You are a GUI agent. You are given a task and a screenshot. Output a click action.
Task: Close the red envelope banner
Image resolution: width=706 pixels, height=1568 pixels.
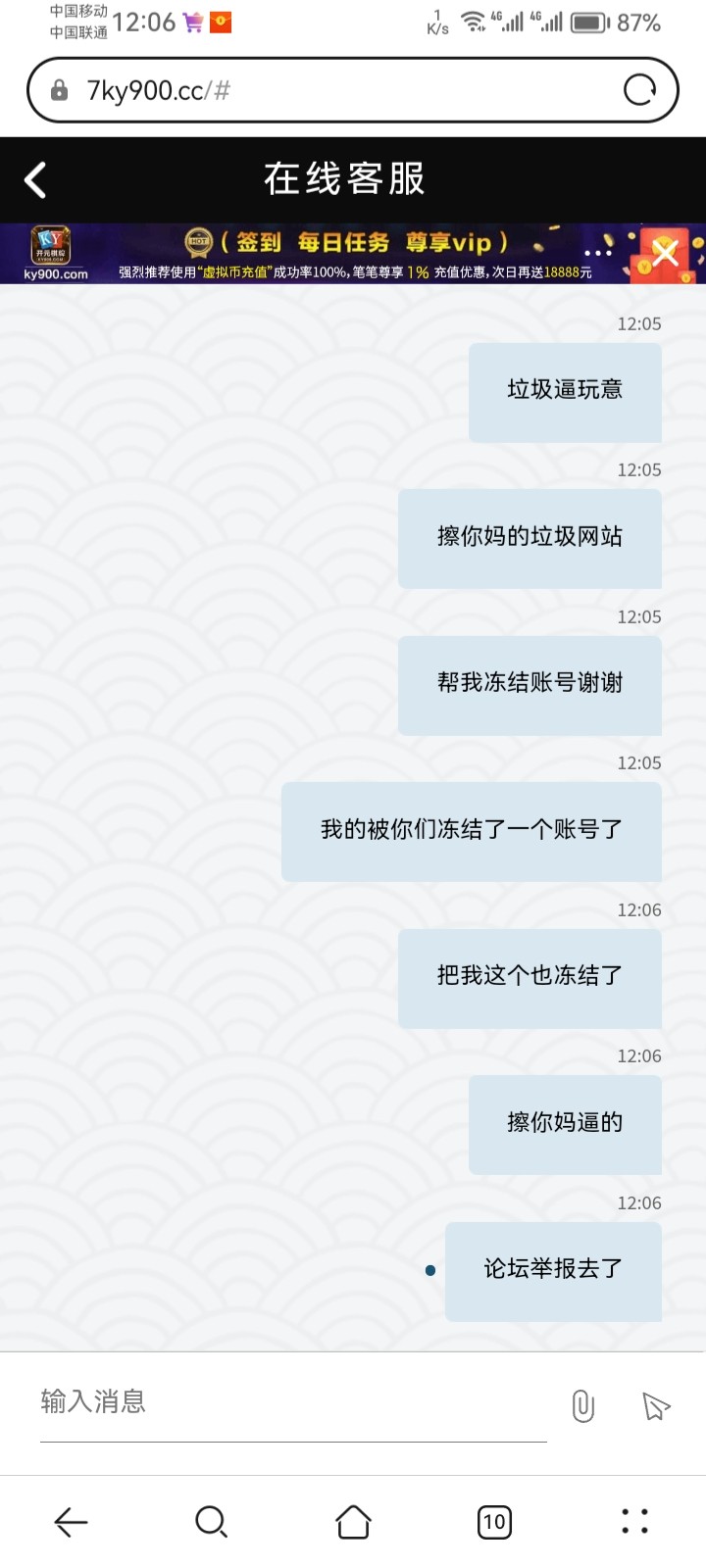[666, 253]
